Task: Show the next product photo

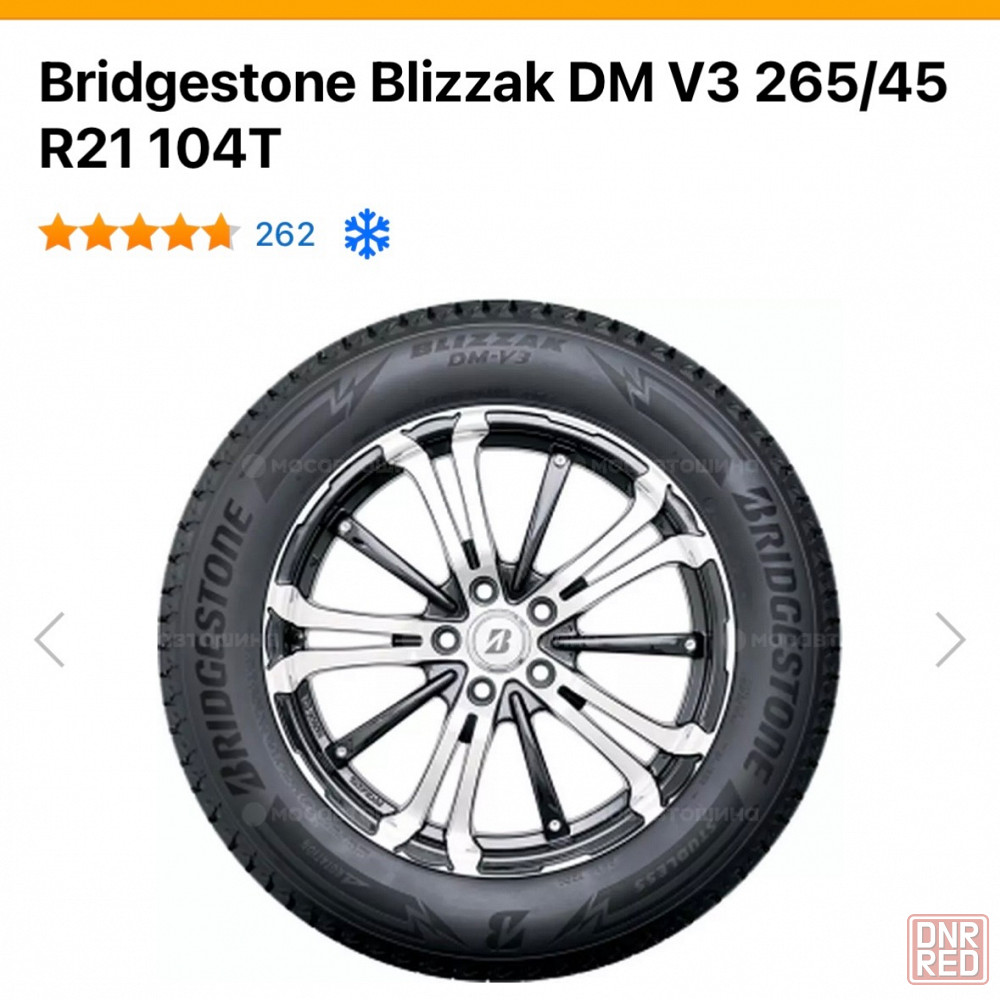Action: click(950, 640)
